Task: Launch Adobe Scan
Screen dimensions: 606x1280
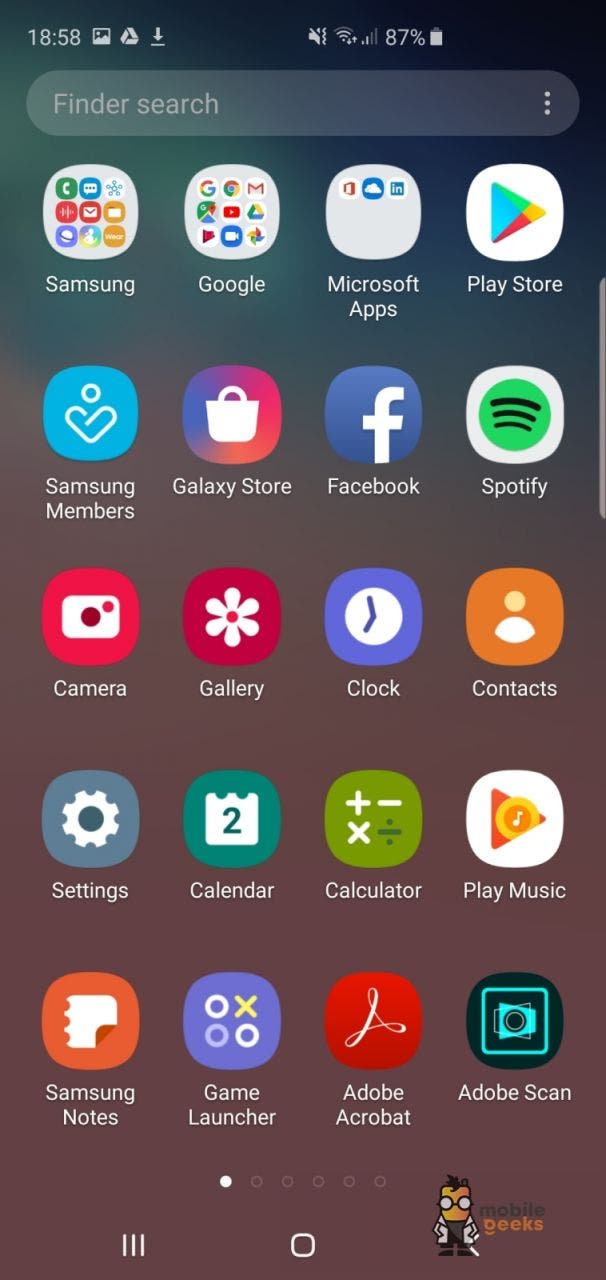Action: coord(515,1021)
